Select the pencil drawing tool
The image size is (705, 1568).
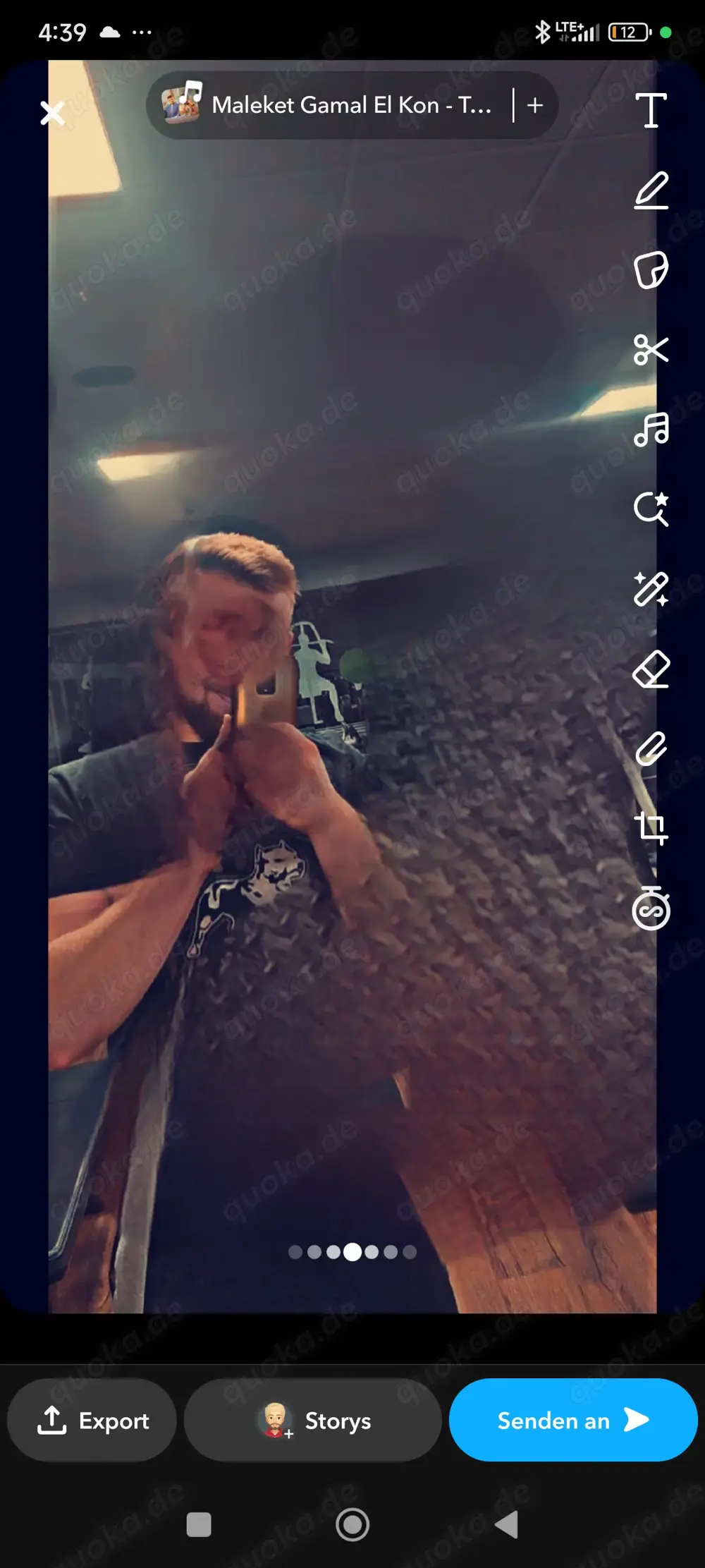click(651, 190)
